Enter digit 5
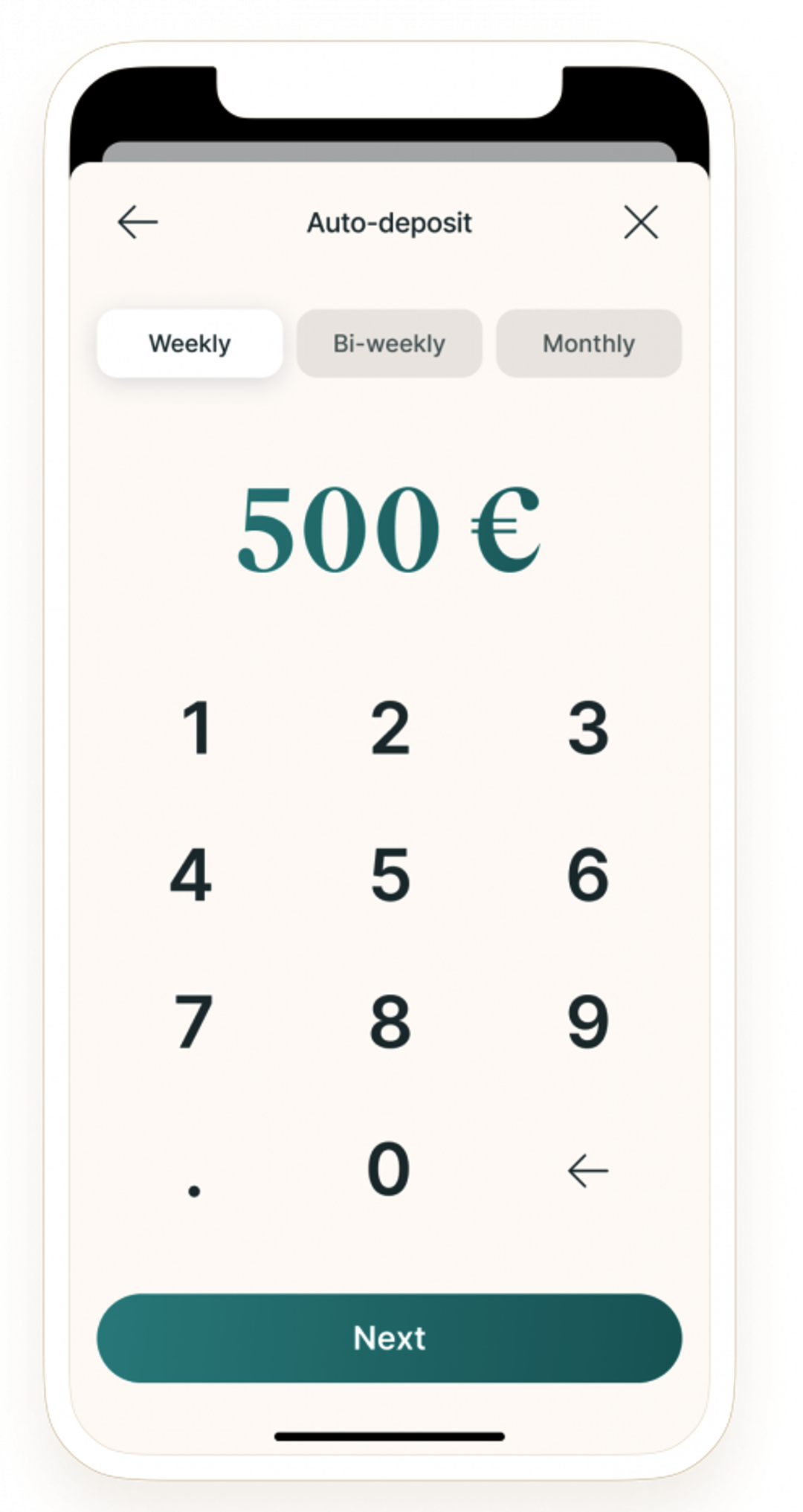 390,874
